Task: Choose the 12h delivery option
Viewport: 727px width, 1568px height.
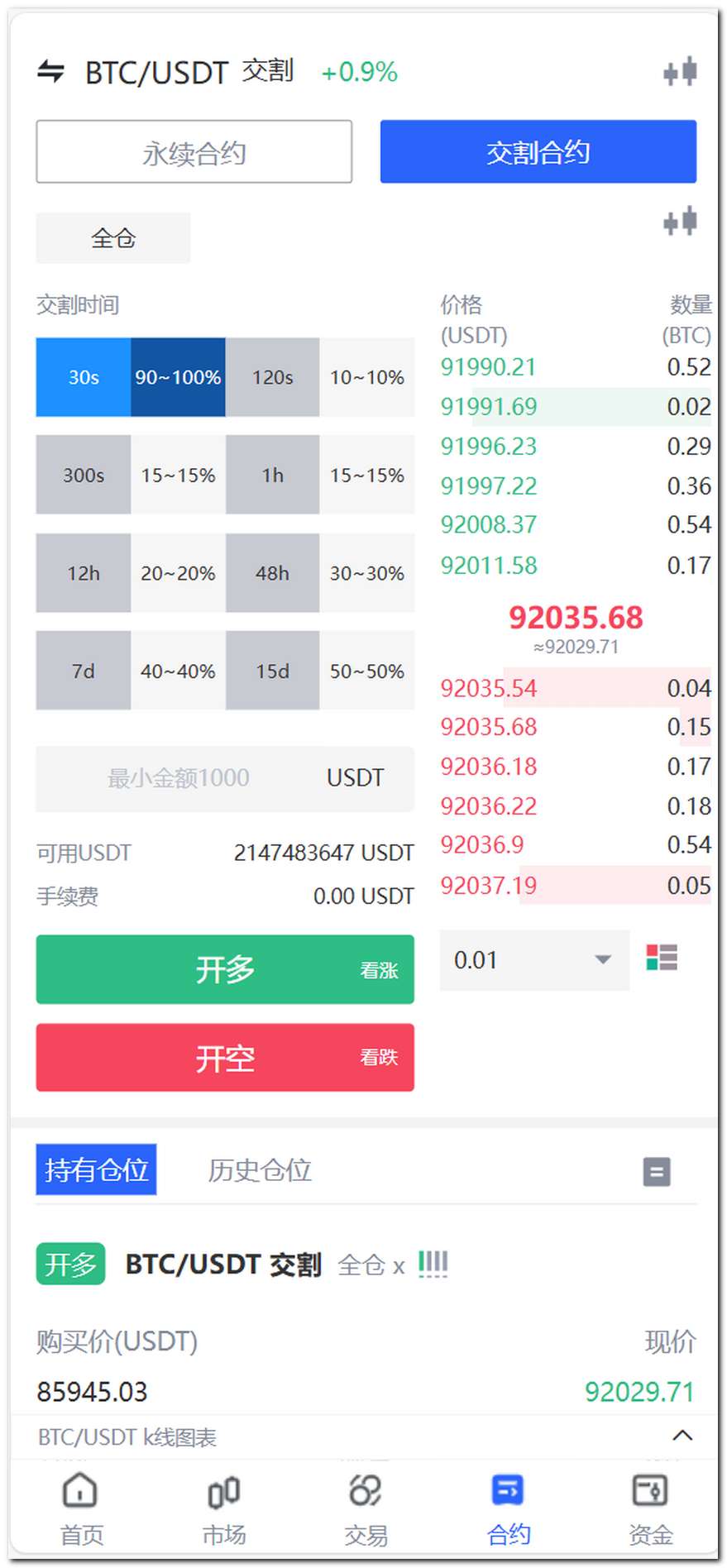Action: click(84, 573)
